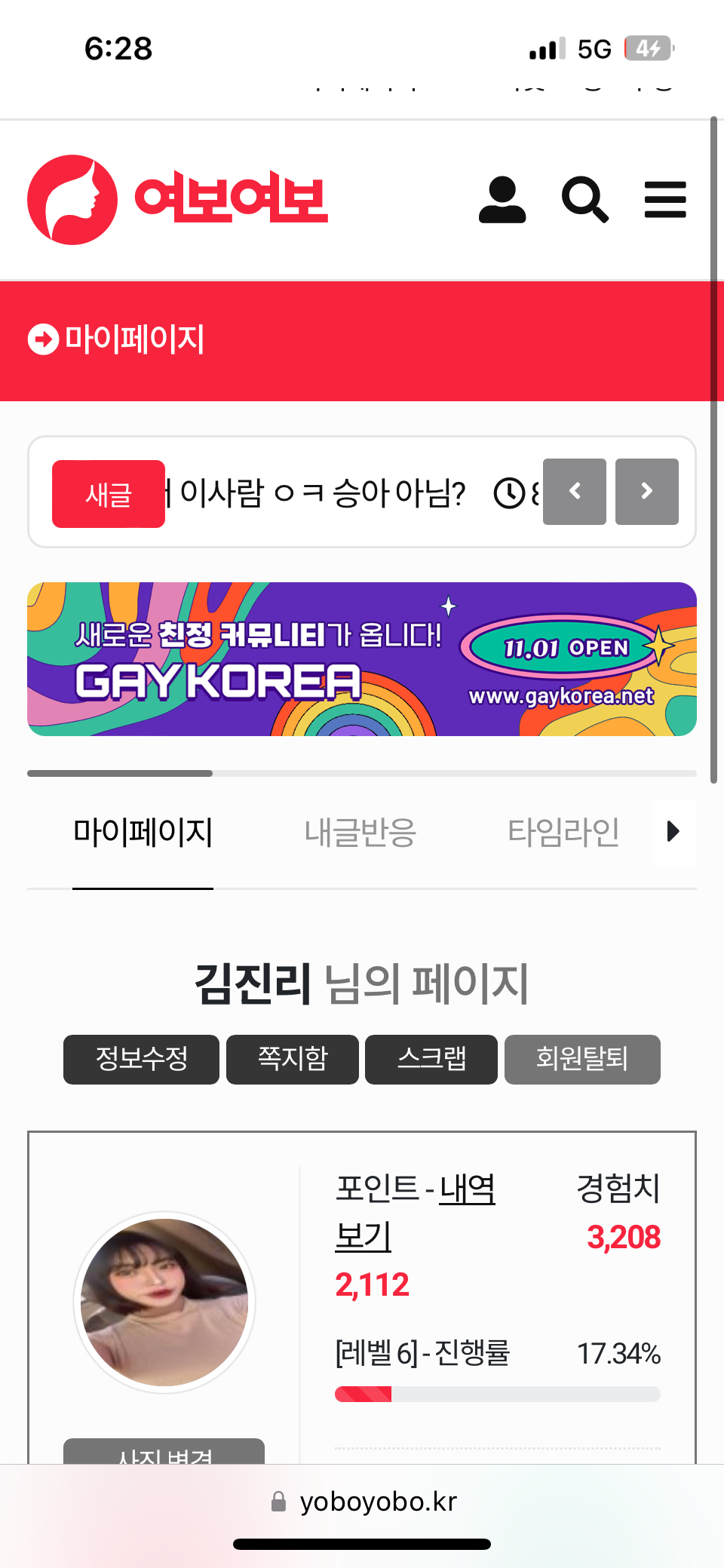This screenshot has height=1568, width=724.
Task: Switch to the 내글반응 tab
Action: (360, 833)
